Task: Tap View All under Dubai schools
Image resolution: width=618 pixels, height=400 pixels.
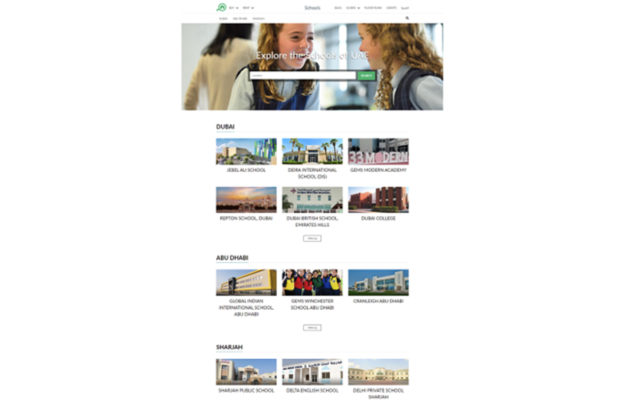Action: point(312,239)
